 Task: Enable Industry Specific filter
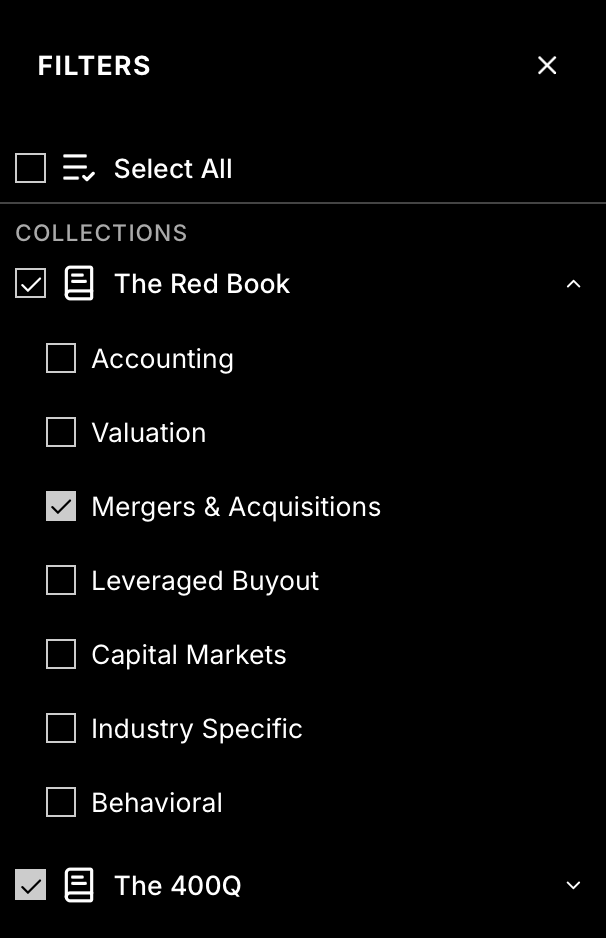tap(61, 728)
